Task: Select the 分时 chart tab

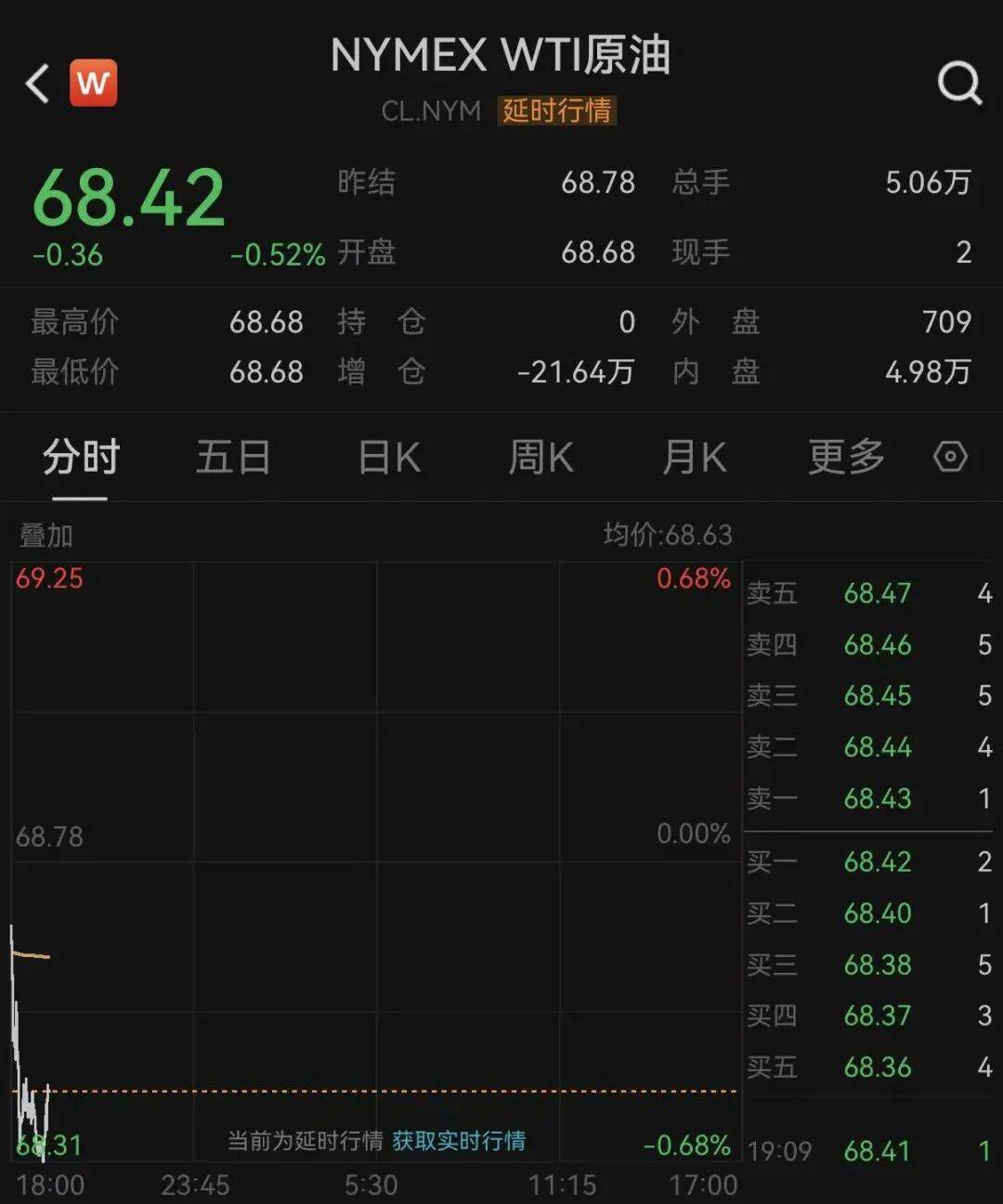Action: click(x=81, y=457)
